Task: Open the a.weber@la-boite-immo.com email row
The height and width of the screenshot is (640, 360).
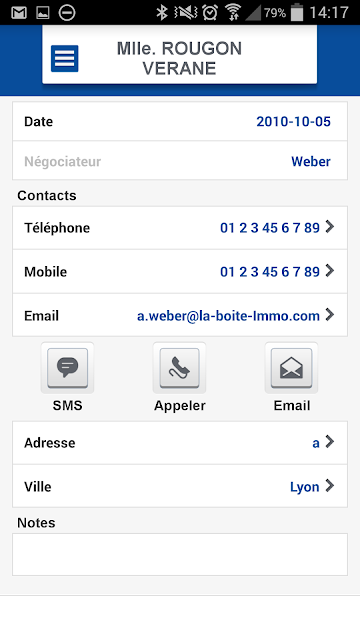Action: [x=180, y=315]
